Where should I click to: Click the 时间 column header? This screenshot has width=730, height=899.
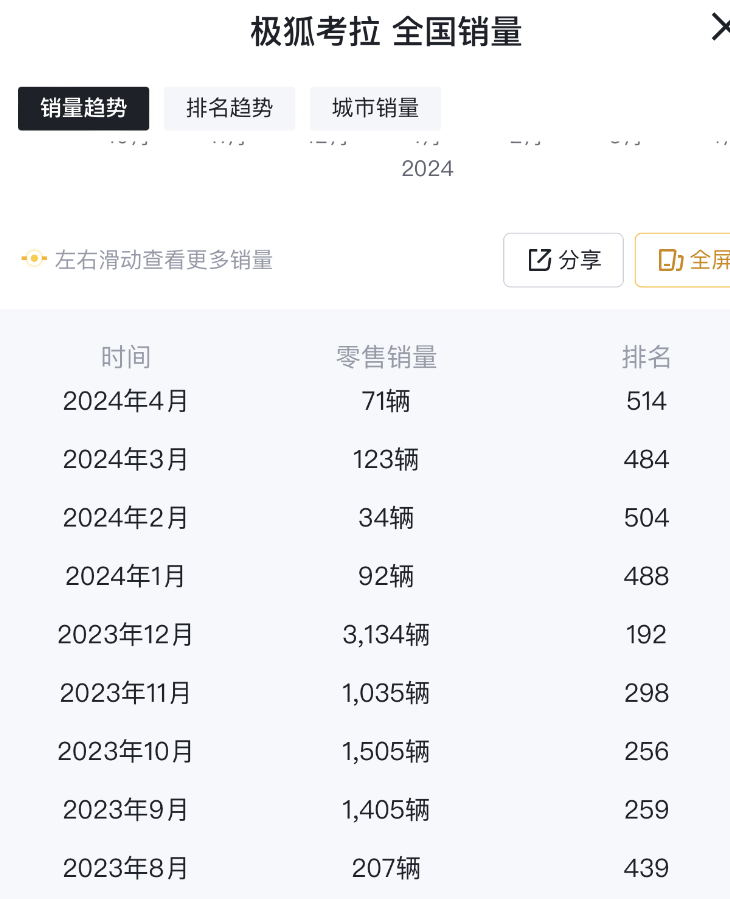point(126,357)
